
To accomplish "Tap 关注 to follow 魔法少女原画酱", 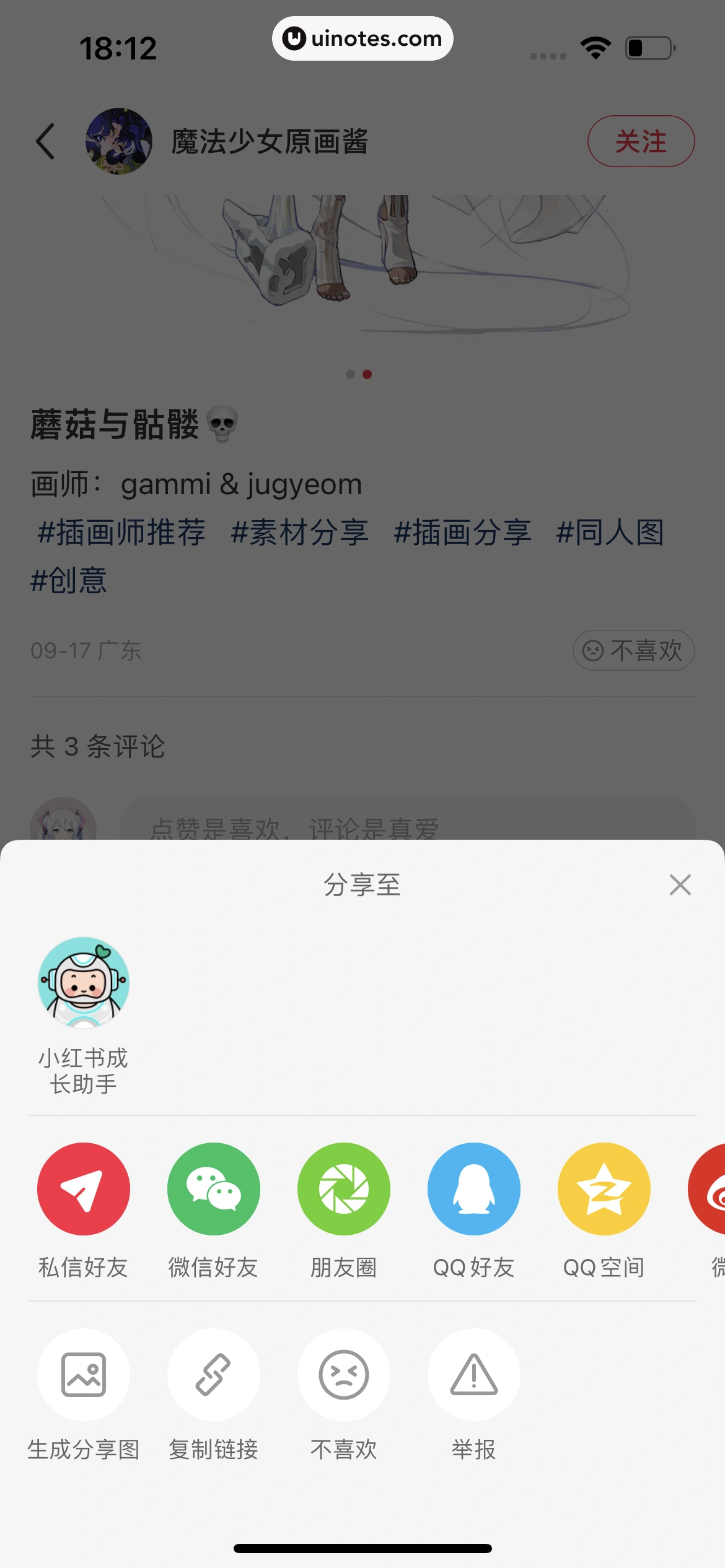I will [641, 141].
